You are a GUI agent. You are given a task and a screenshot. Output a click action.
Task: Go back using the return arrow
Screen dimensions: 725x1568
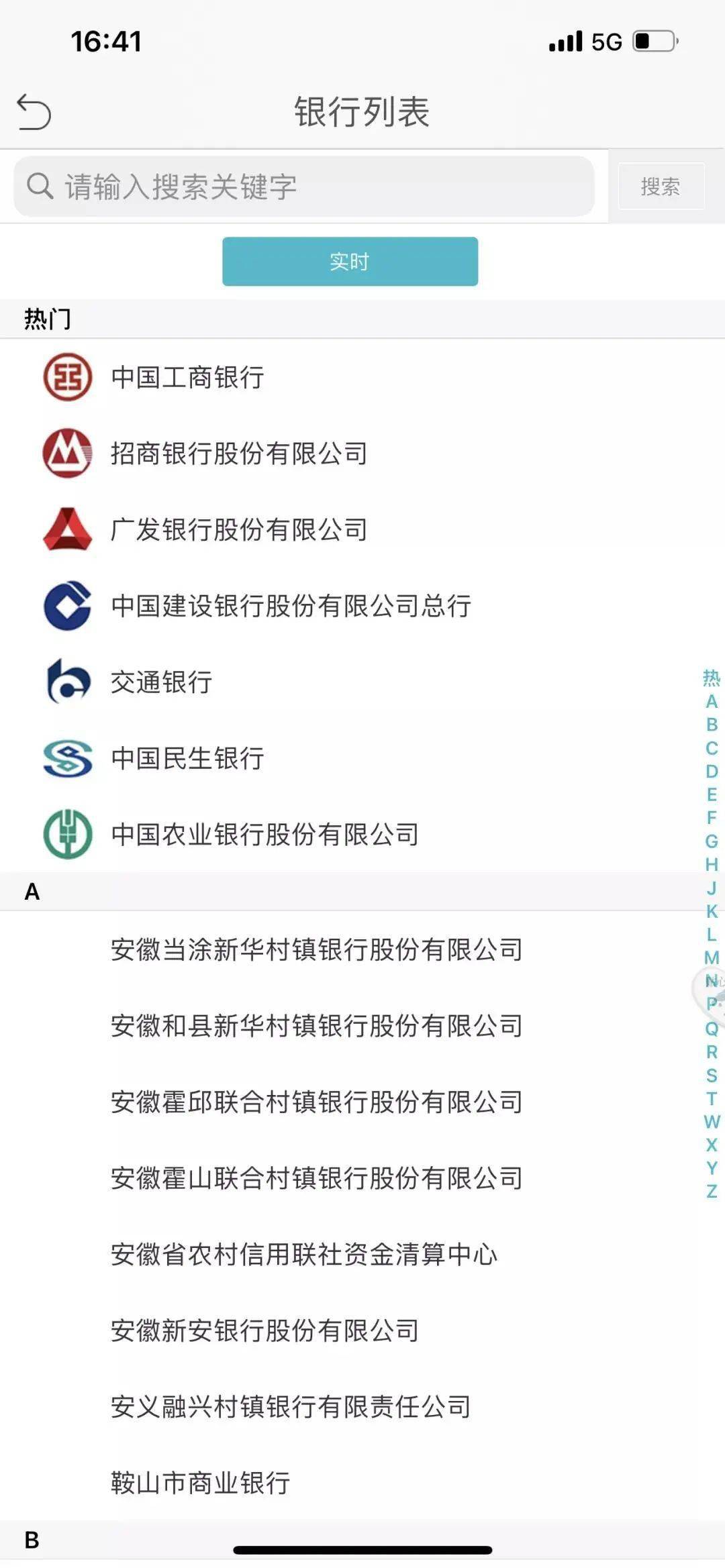pyautogui.click(x=34, y=111)
